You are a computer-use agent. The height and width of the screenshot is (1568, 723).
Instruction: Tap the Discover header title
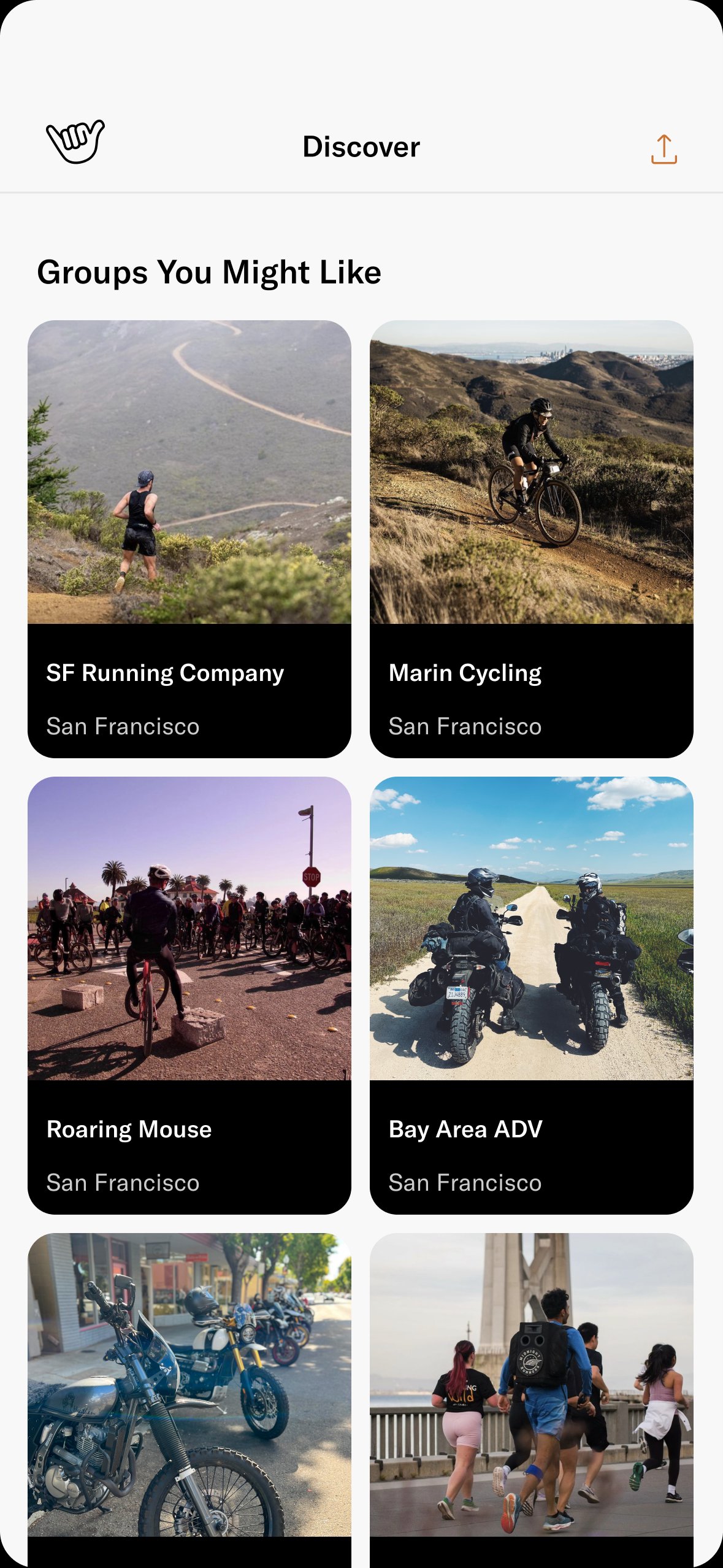361,147
